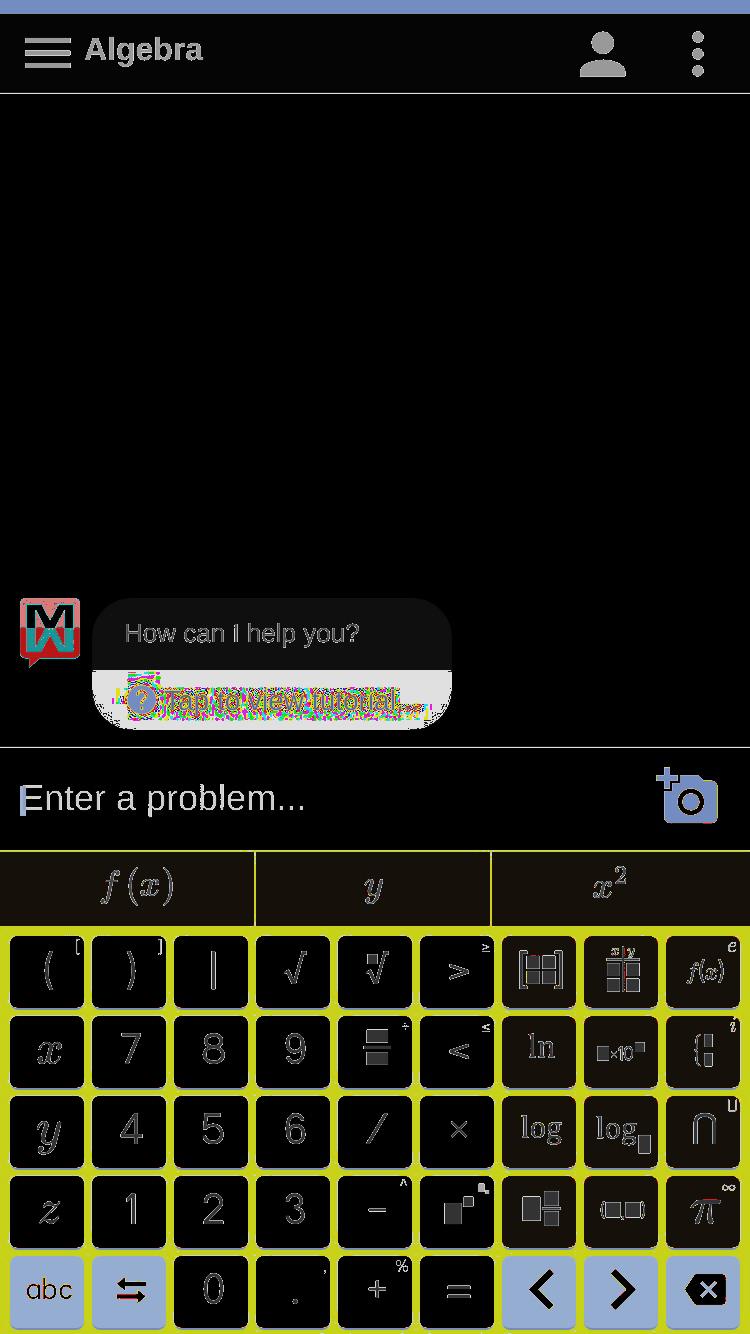Insert a matrix with the matrix key

coord(539,971)
